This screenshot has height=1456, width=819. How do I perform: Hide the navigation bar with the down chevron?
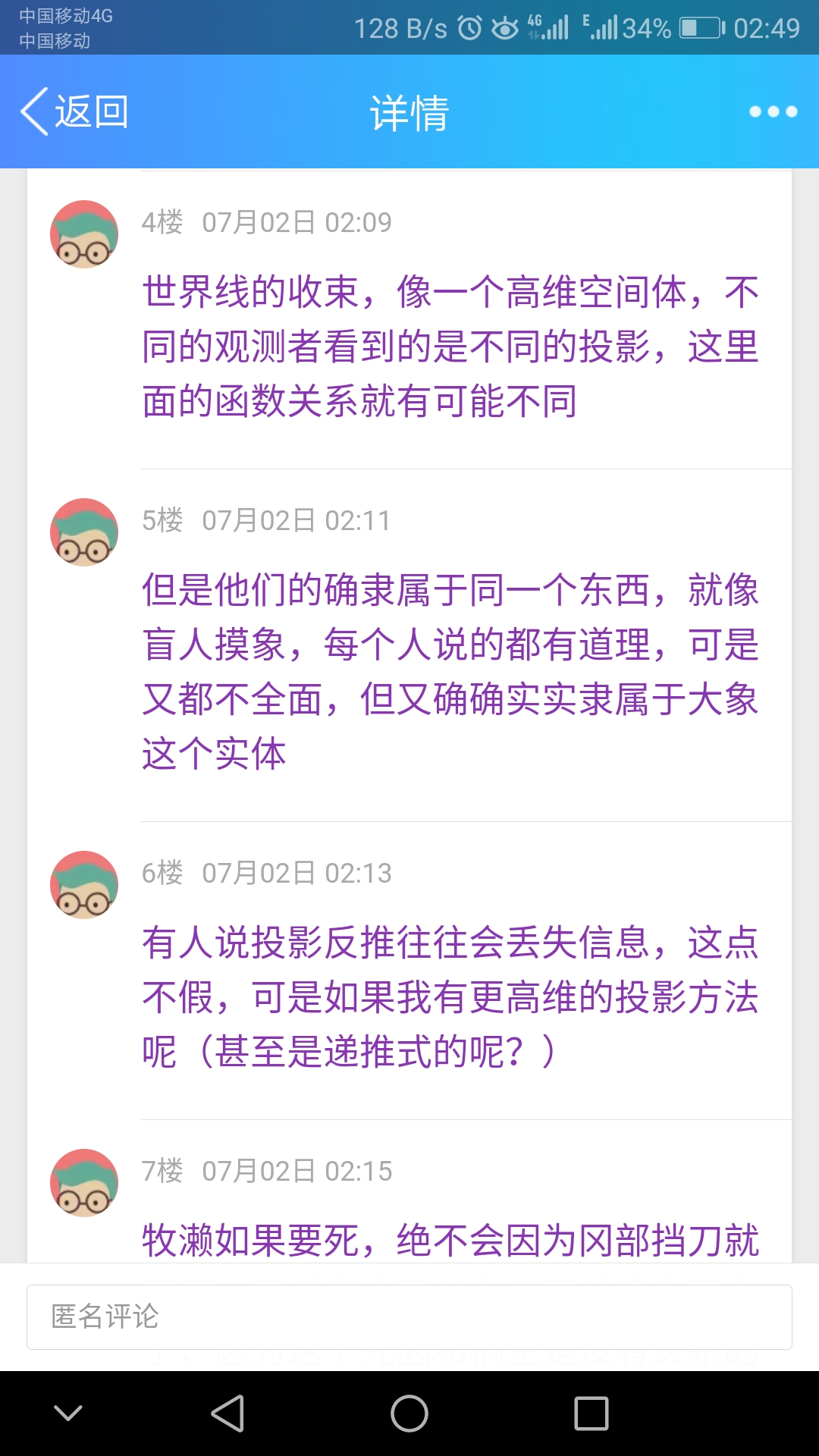tap(68, 1414)
